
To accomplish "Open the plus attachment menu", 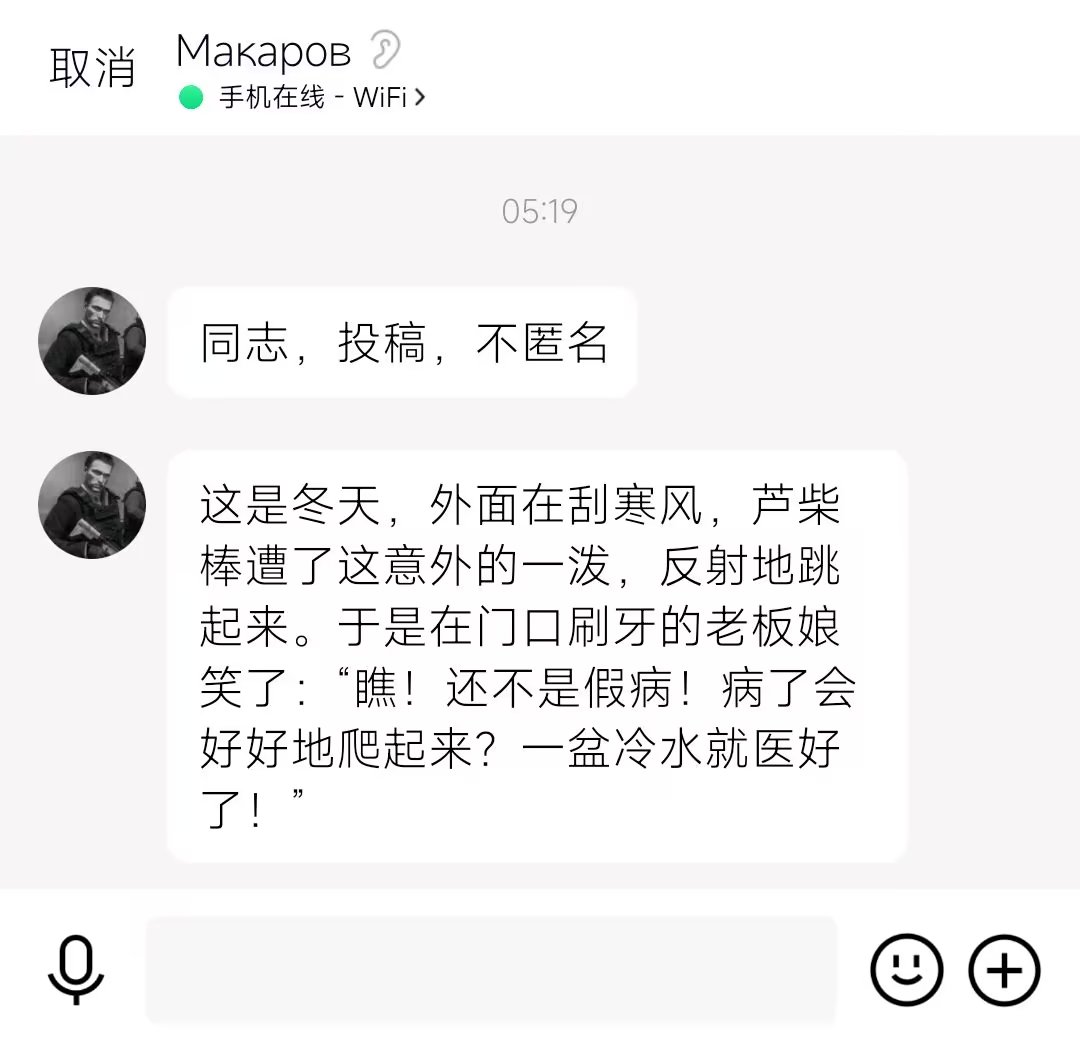I will (x=1004, y=970).
